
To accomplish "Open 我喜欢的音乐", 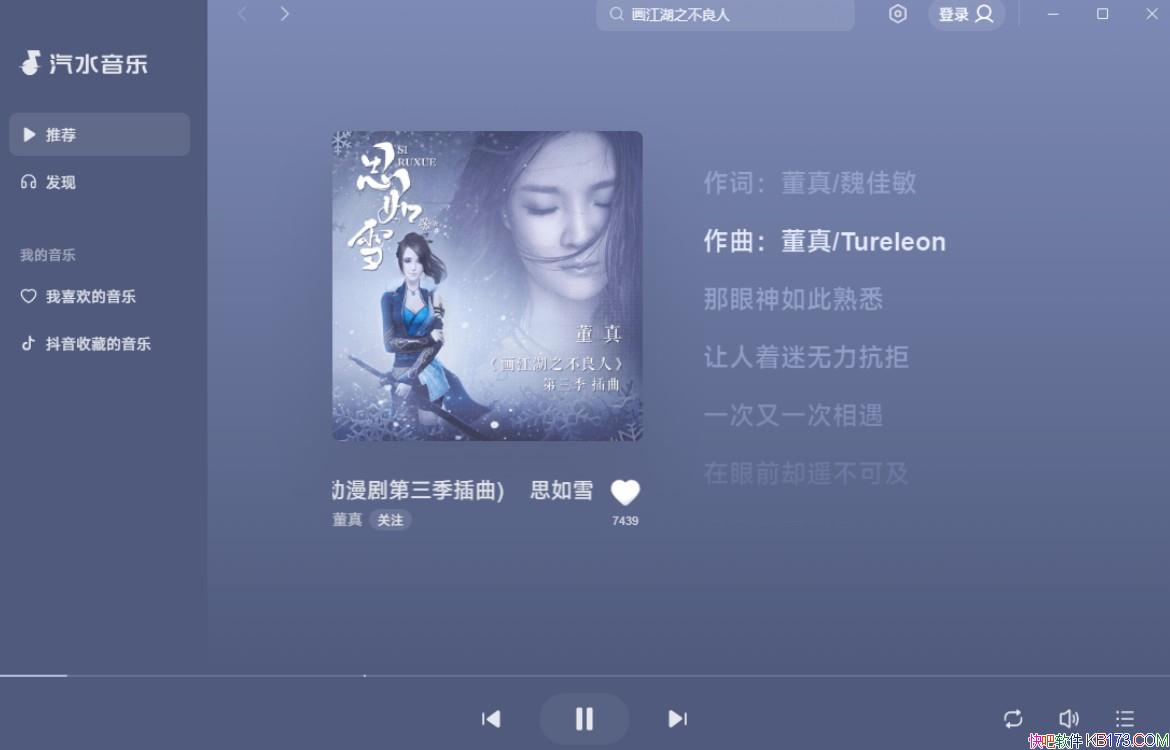I will click(x=90, y=296).
